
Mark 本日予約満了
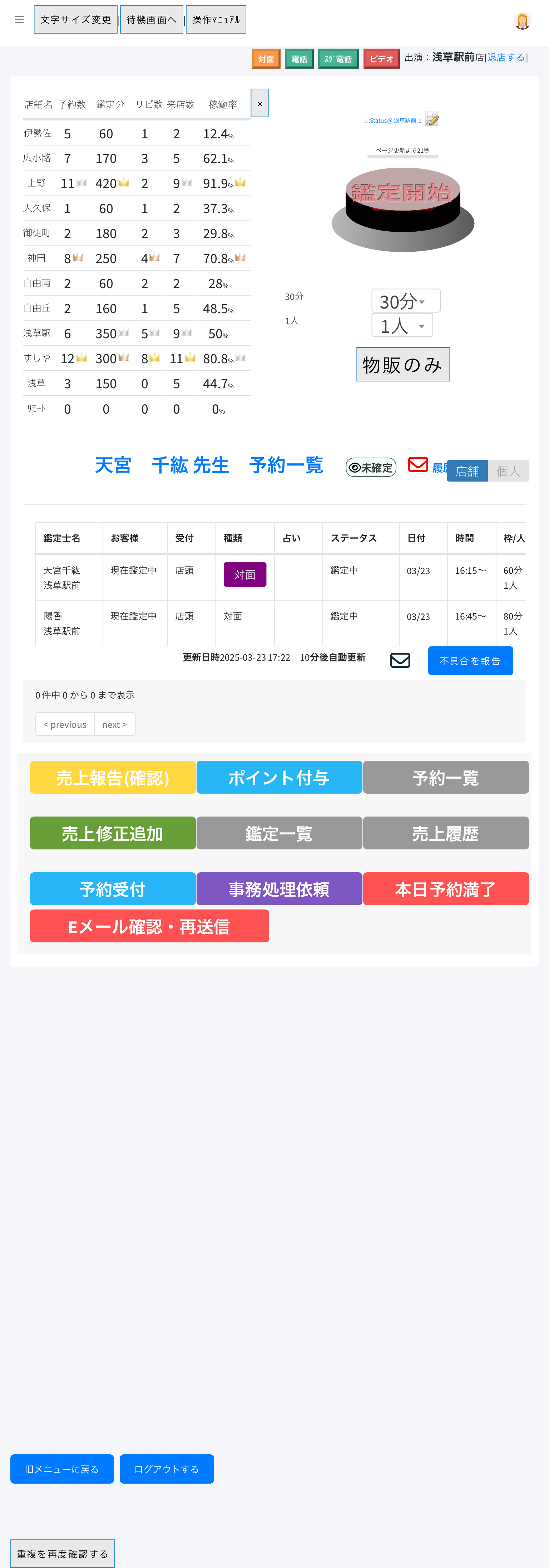click(x=446, y=889)
